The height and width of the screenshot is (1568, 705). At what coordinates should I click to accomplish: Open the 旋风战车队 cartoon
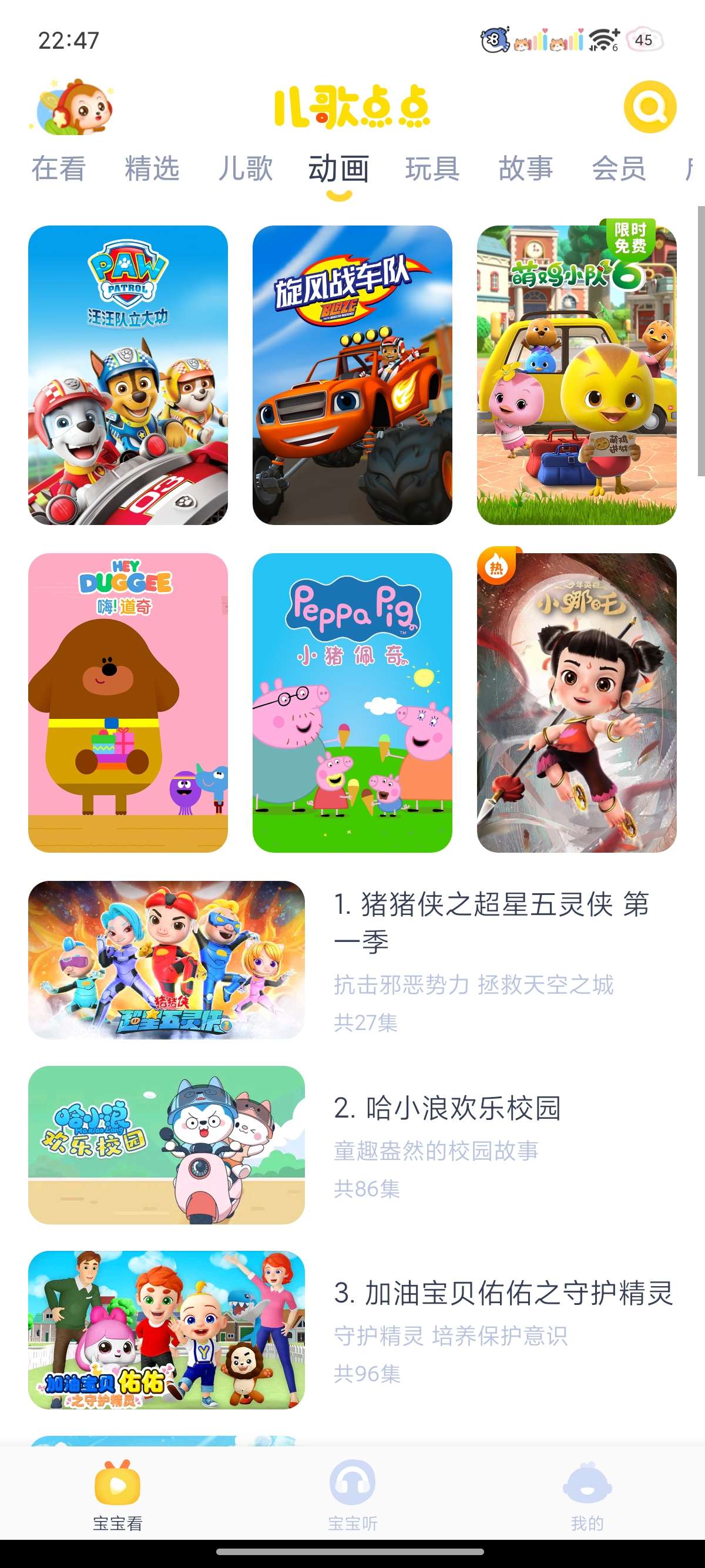pyautogui.click(x=352, y=375)
